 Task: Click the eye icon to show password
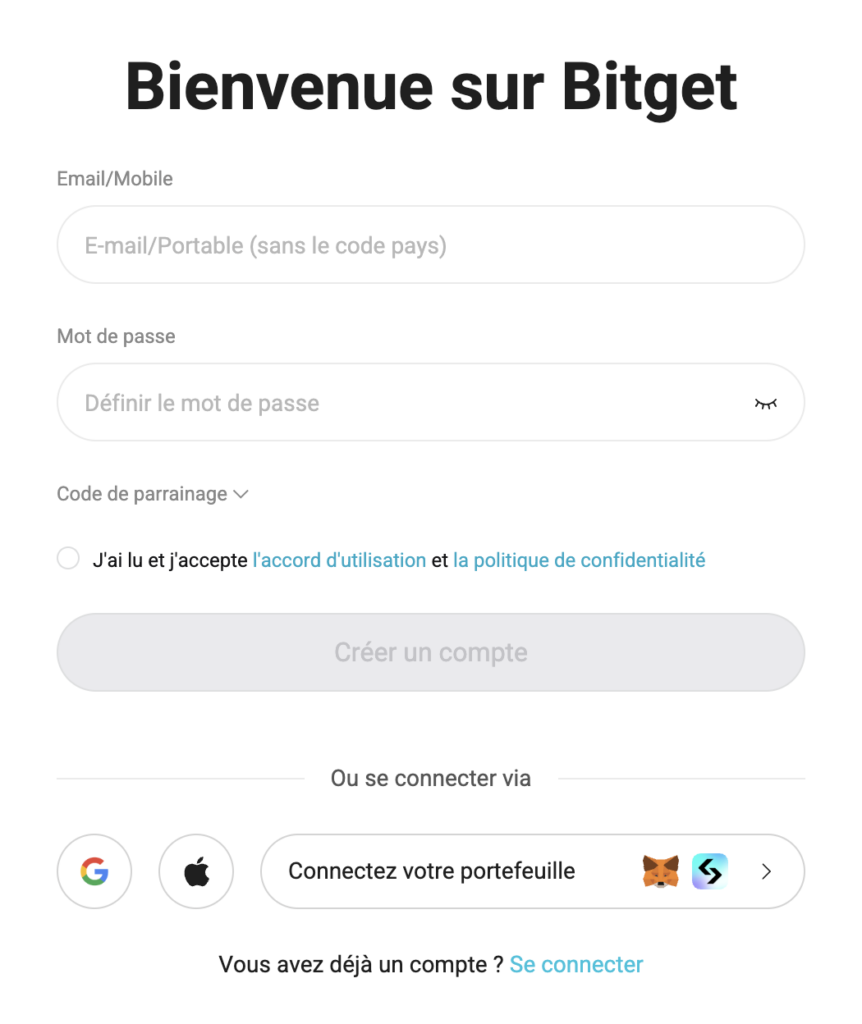click(765, 402)
